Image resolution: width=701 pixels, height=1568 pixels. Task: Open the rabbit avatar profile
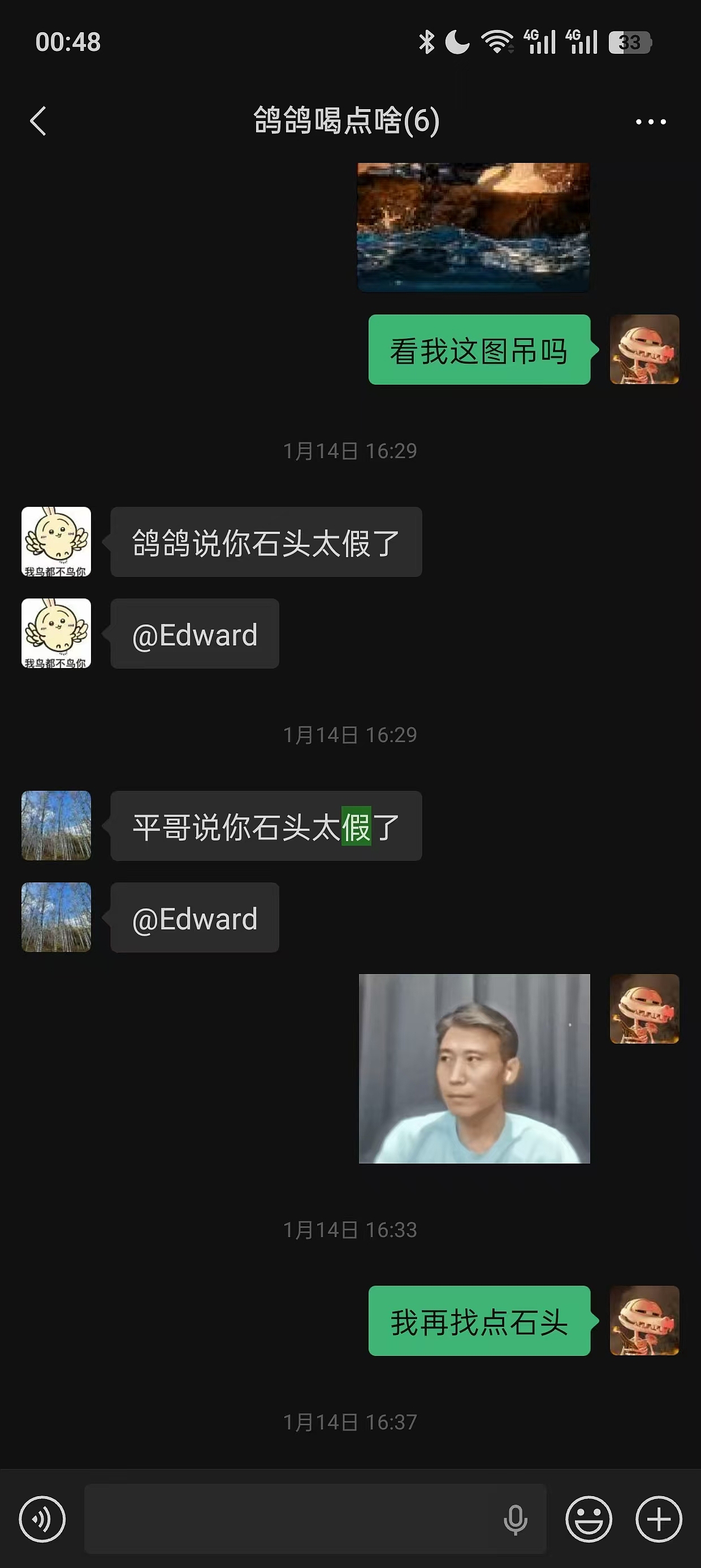click(x=56, y=541)
